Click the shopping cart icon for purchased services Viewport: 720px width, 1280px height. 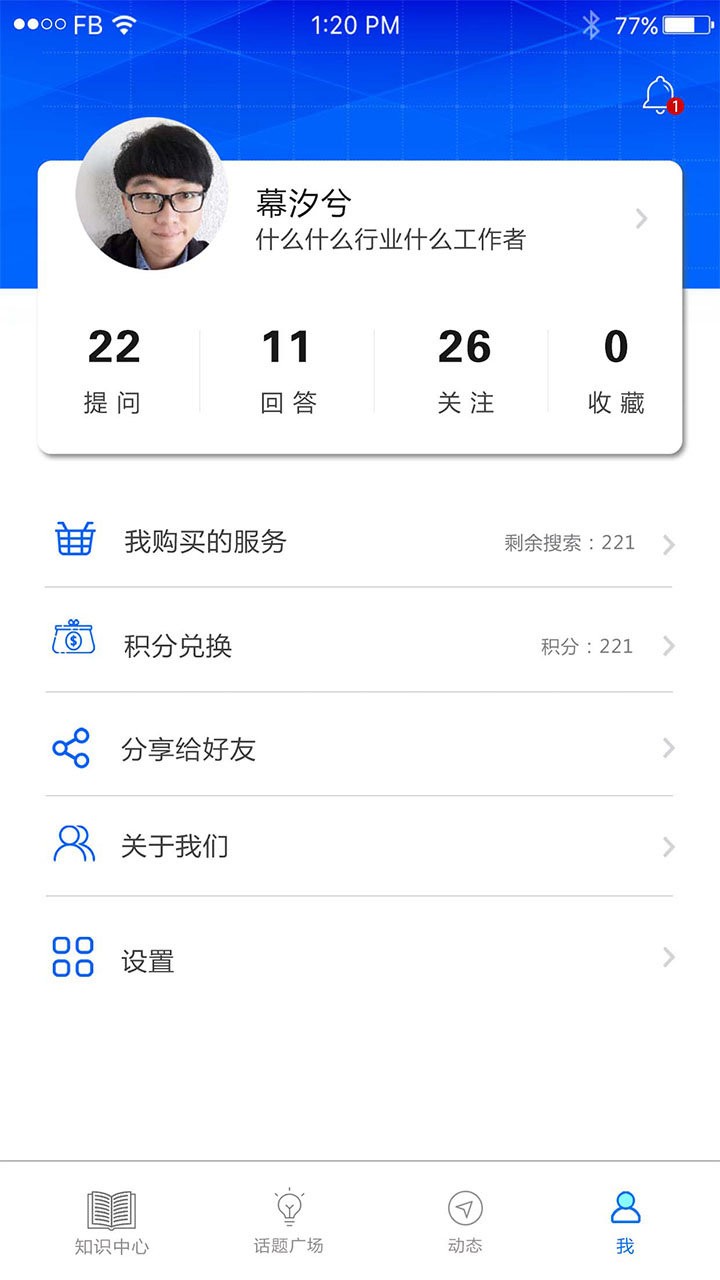pyautogui.click(x=72, y=543)
